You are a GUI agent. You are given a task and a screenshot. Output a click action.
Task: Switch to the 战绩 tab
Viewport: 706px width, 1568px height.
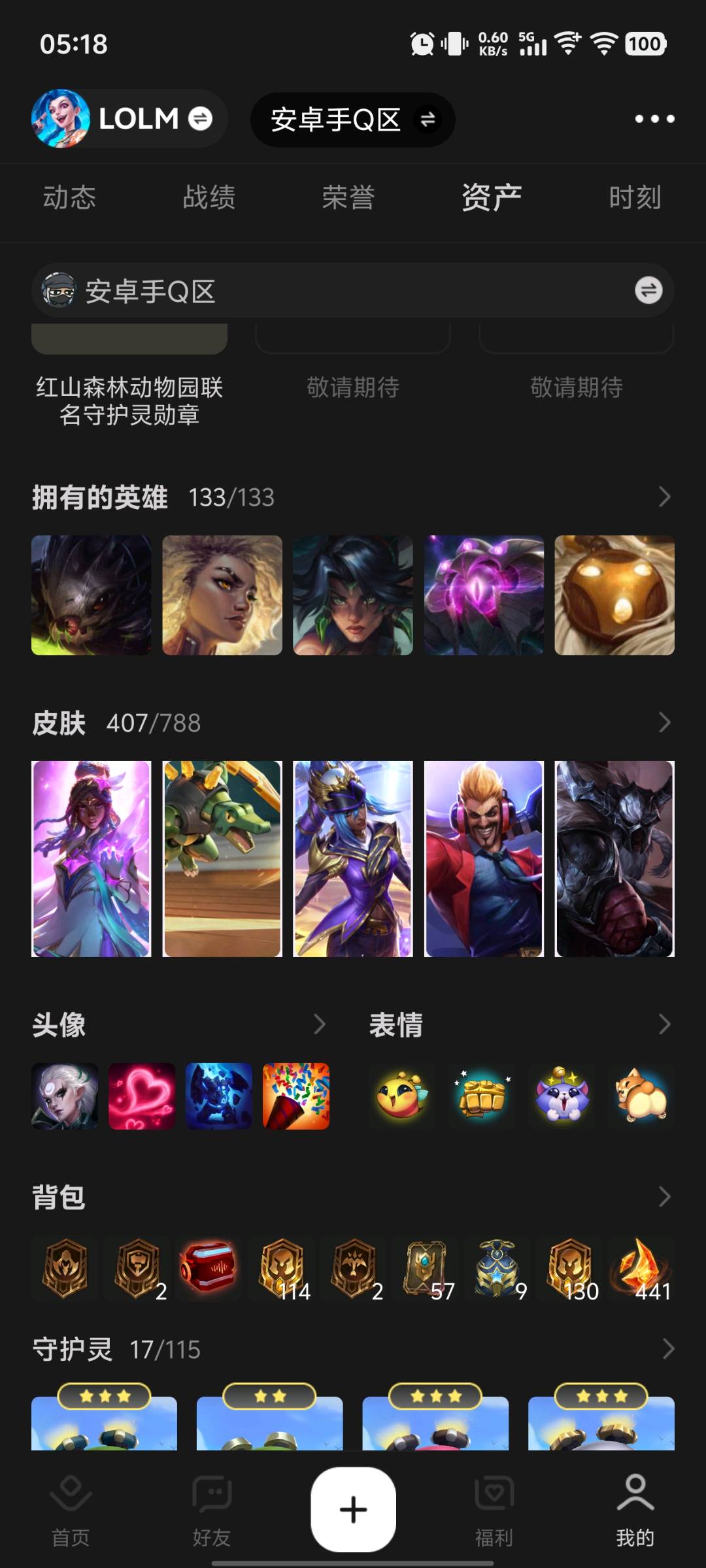coord(209,197)
